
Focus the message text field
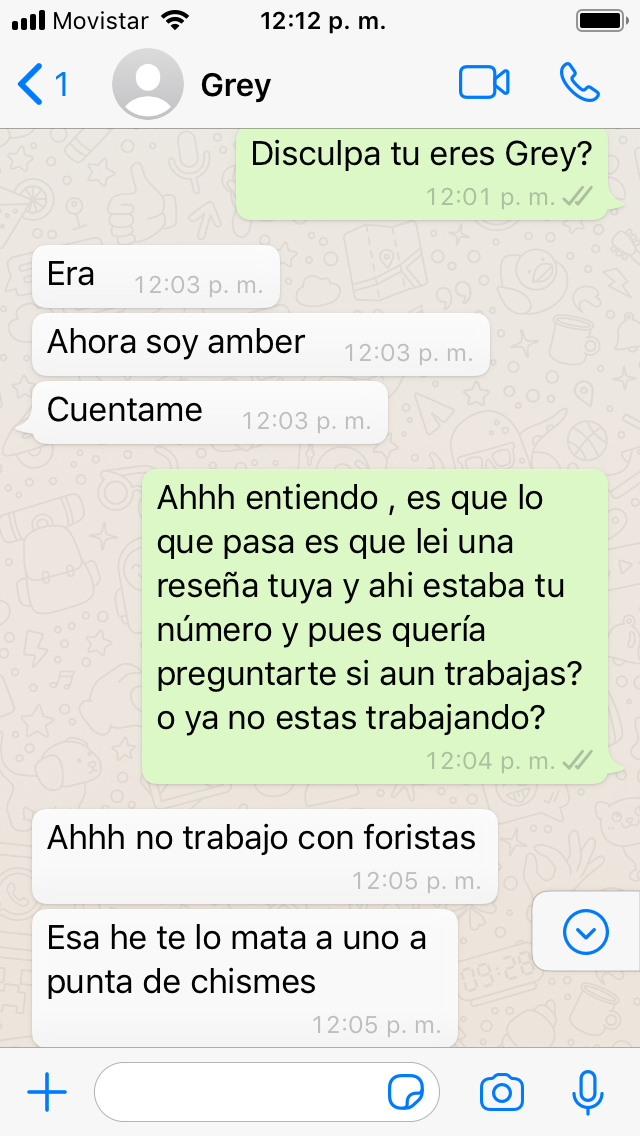[240, 1092]
